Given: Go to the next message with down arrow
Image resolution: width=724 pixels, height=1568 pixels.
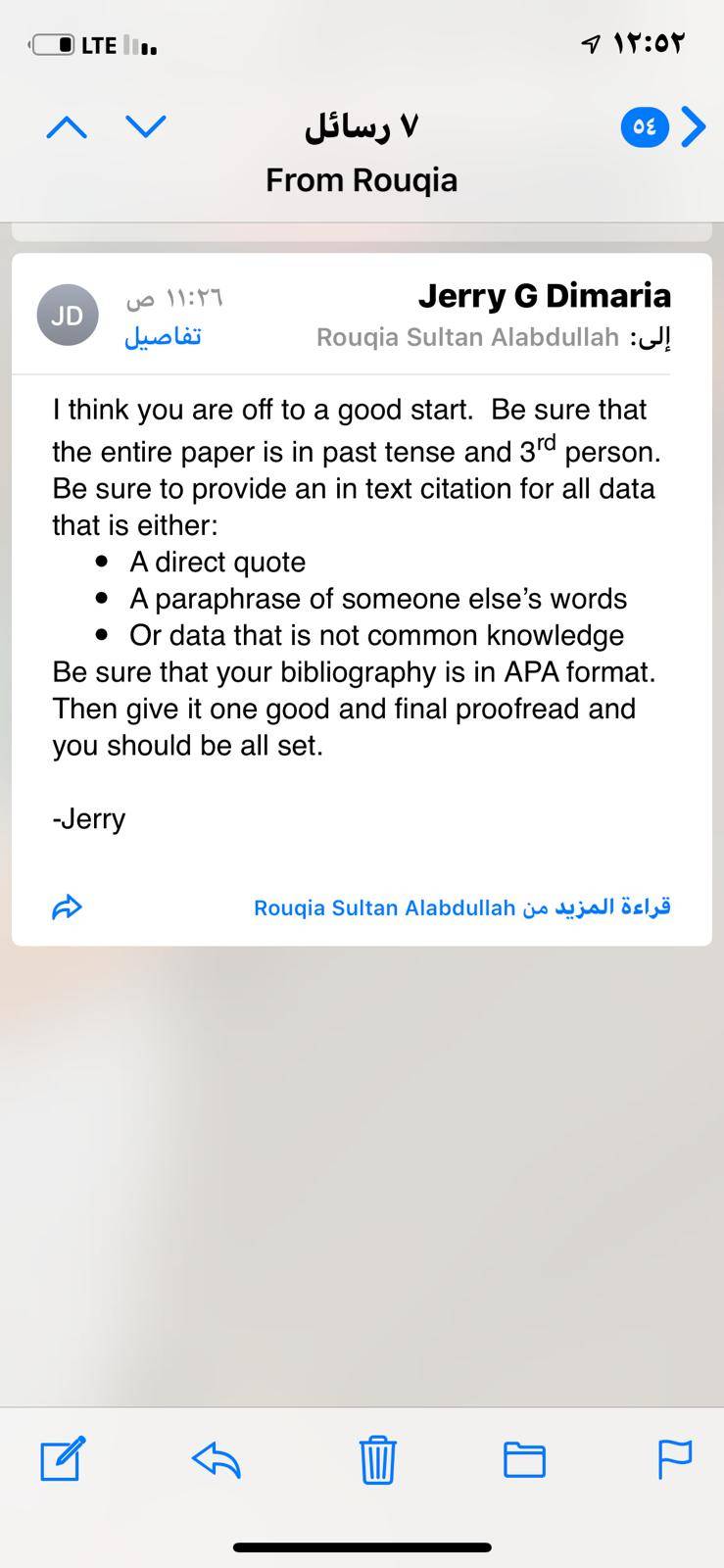Looking at the screenshot, I should (147, 127).
